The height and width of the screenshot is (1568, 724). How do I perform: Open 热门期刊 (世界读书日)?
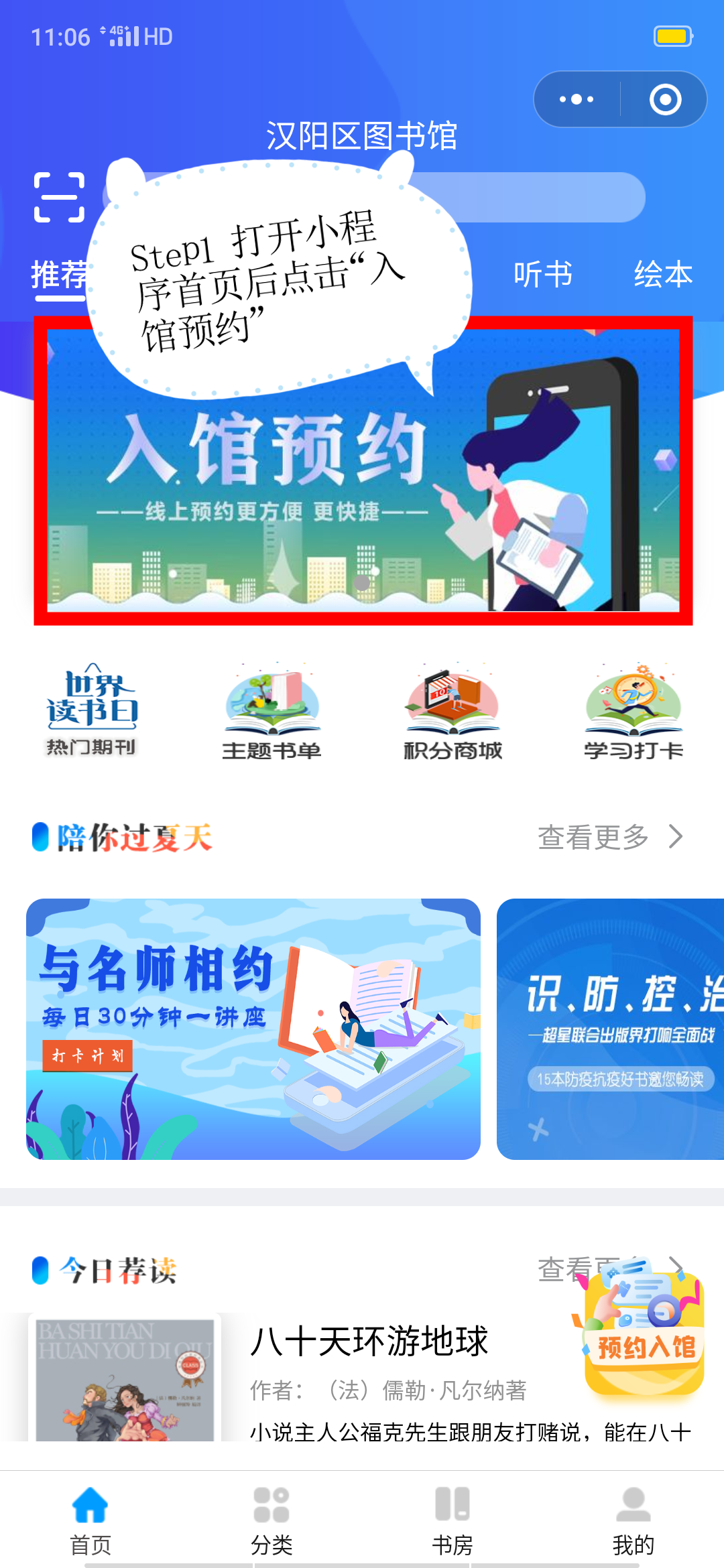point(92,710)
